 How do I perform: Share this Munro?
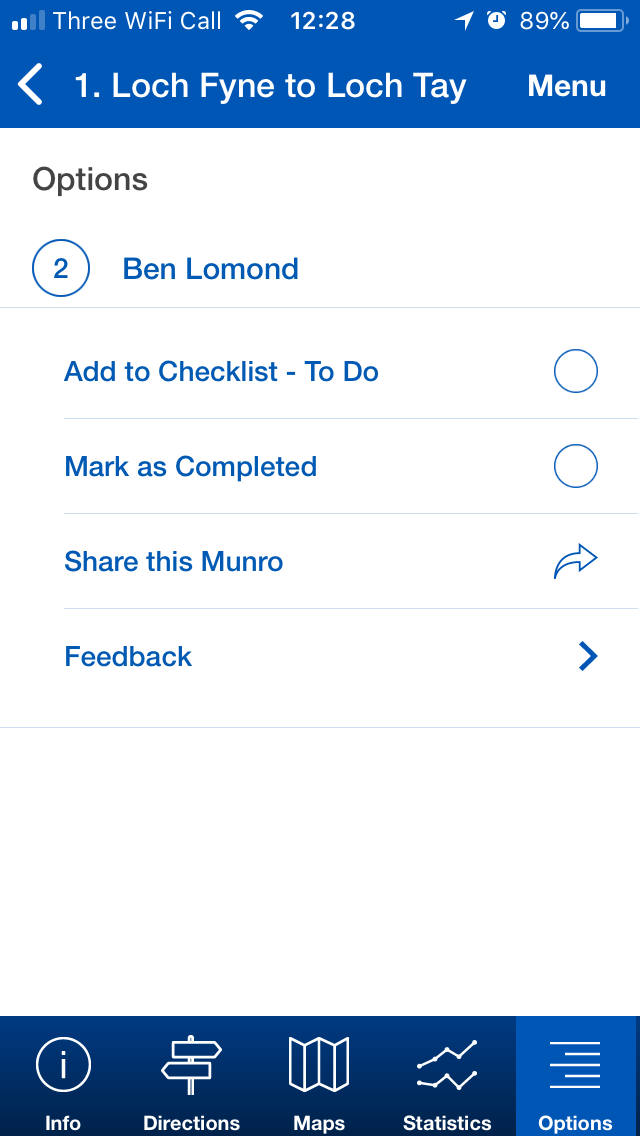click(x=331, y=561)
